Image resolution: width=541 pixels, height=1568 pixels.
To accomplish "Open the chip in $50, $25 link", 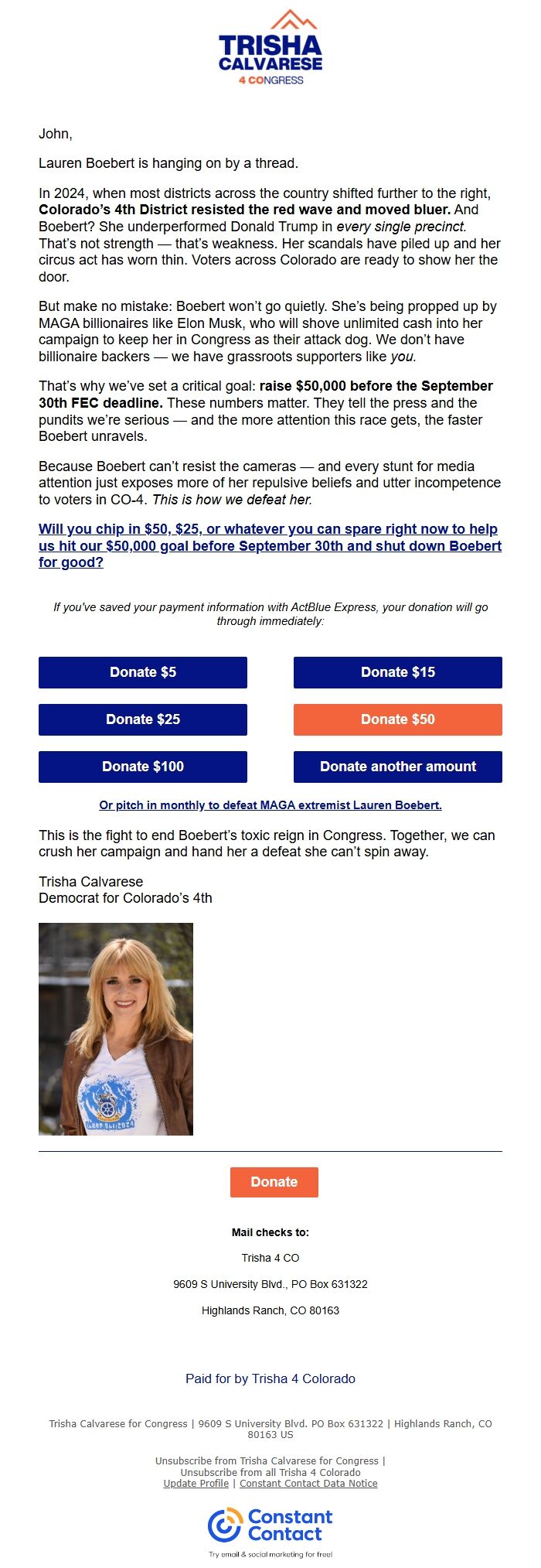I will 269,545.
